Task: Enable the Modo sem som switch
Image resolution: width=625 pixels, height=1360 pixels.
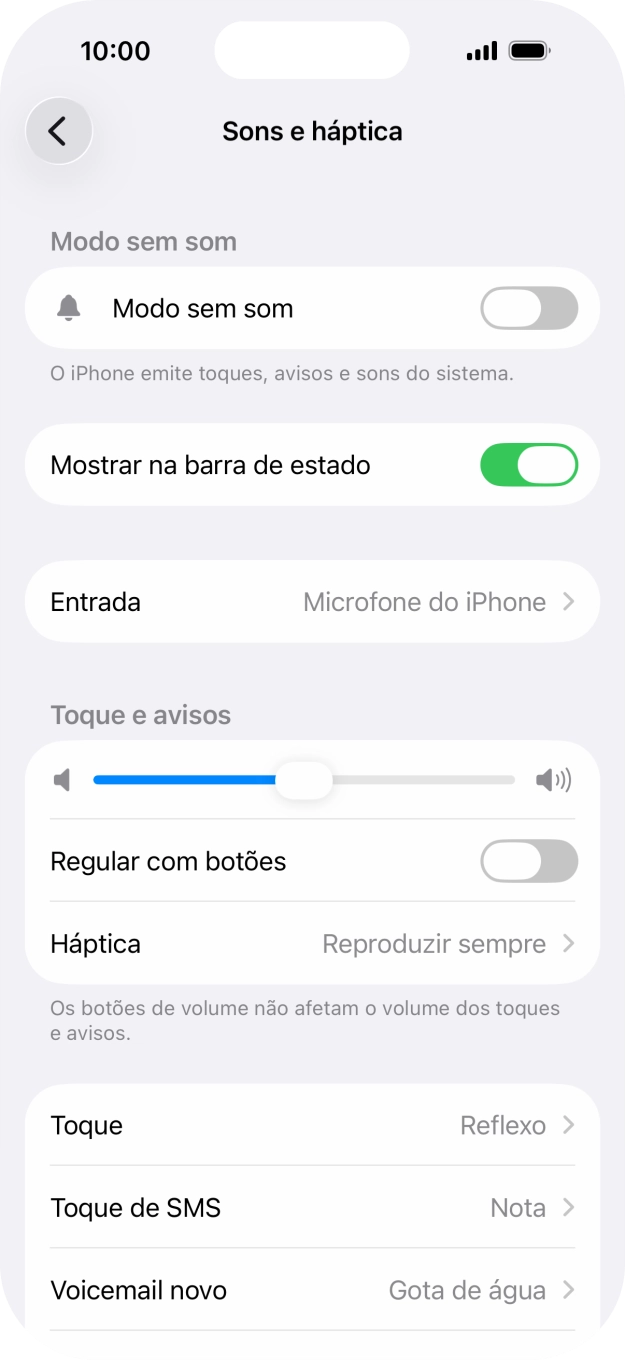Action: [529, 308]
